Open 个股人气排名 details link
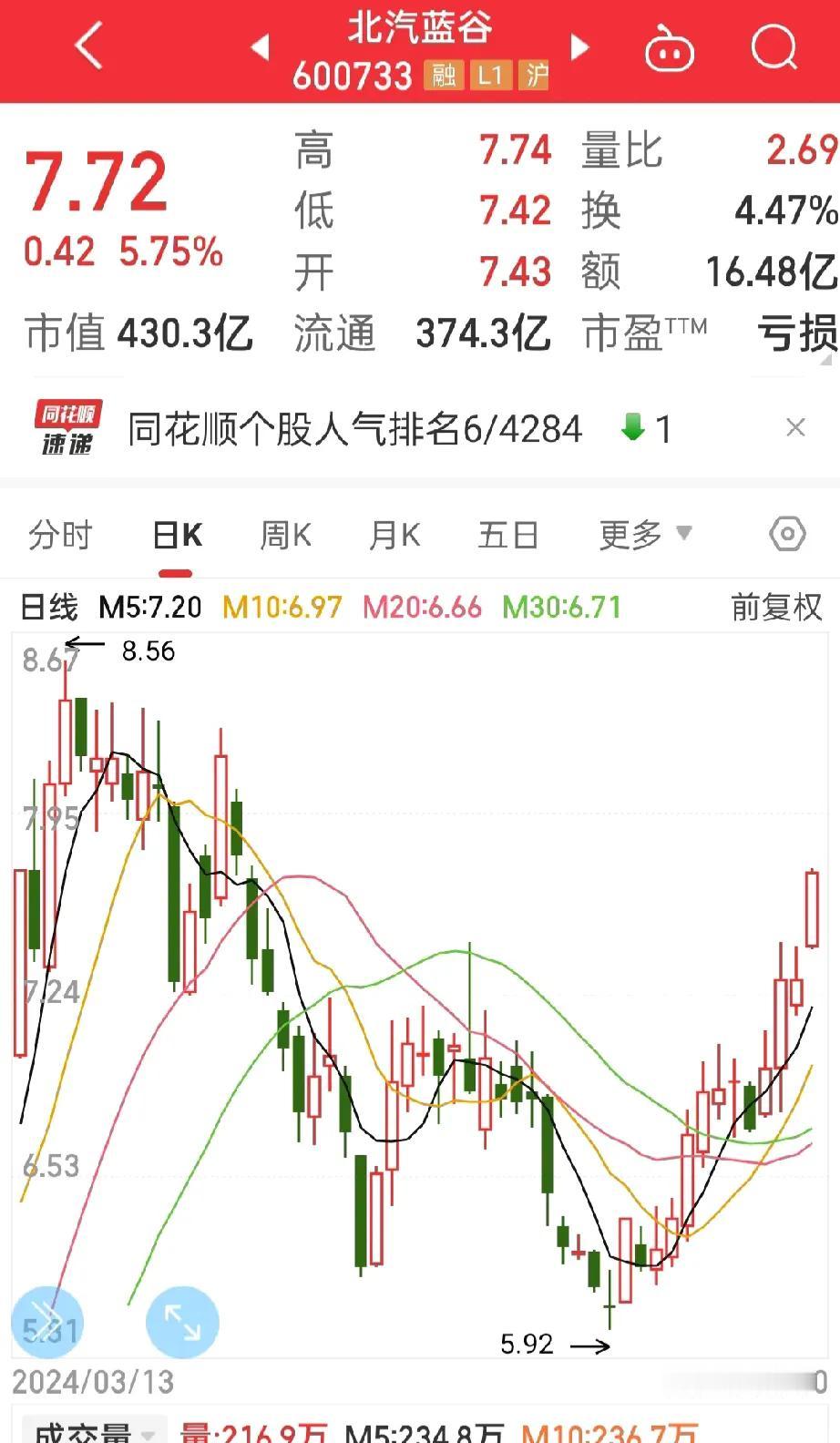This screenshot has height=1443, width=840. (355, 426)
